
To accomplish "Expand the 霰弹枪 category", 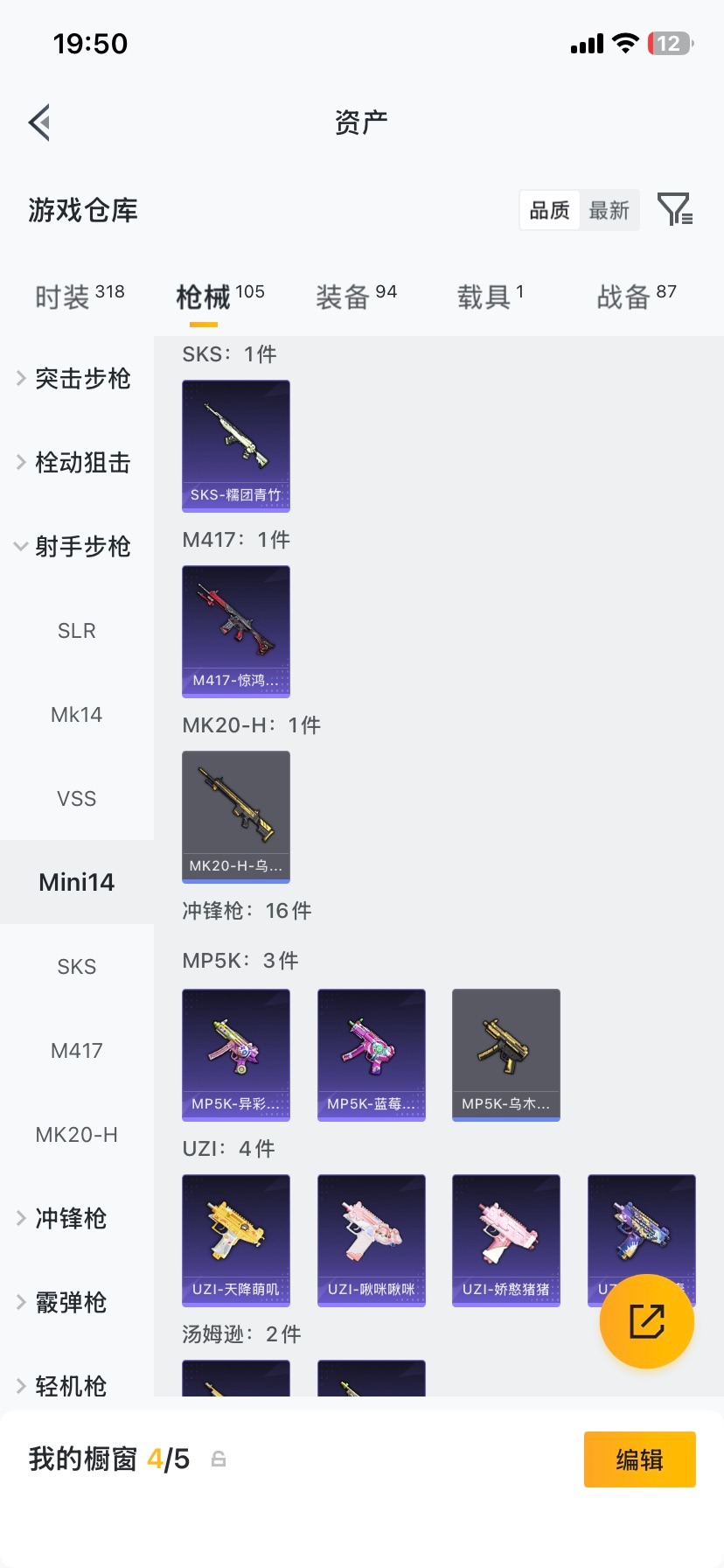I will pyautogui.click(x=77, y=1302).
